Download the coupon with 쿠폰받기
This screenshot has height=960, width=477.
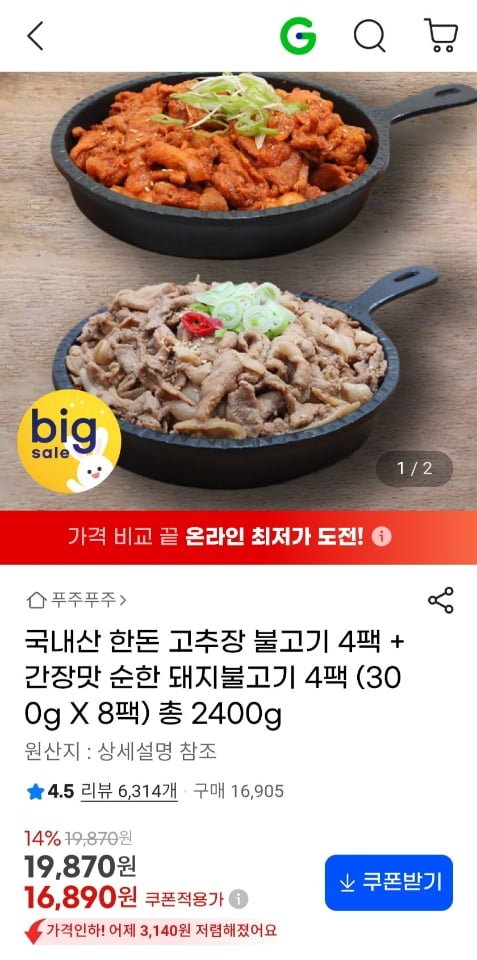pyautogui.click(x=389, y=882)
